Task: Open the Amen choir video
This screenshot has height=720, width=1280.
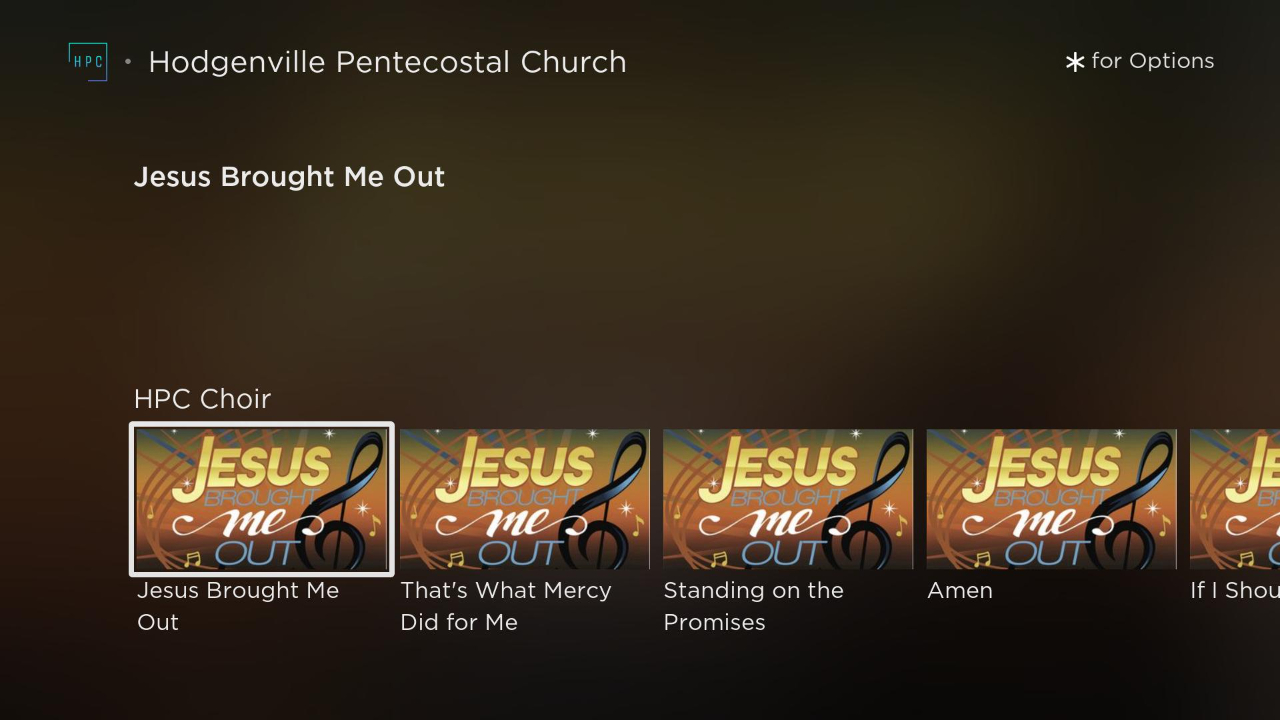Action: coord(1051,499)
